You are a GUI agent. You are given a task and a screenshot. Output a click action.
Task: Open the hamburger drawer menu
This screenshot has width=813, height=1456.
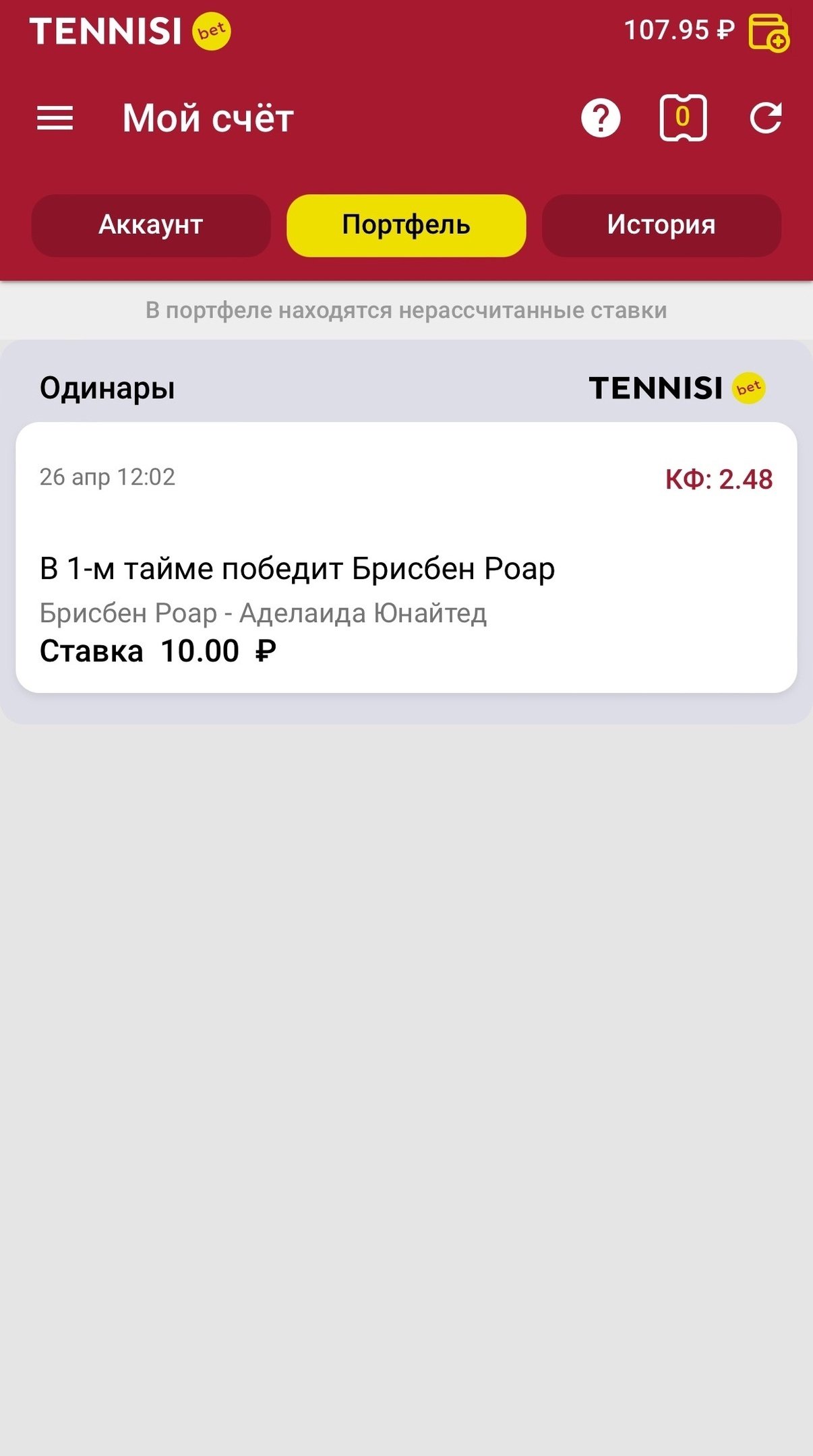(55, 119)
